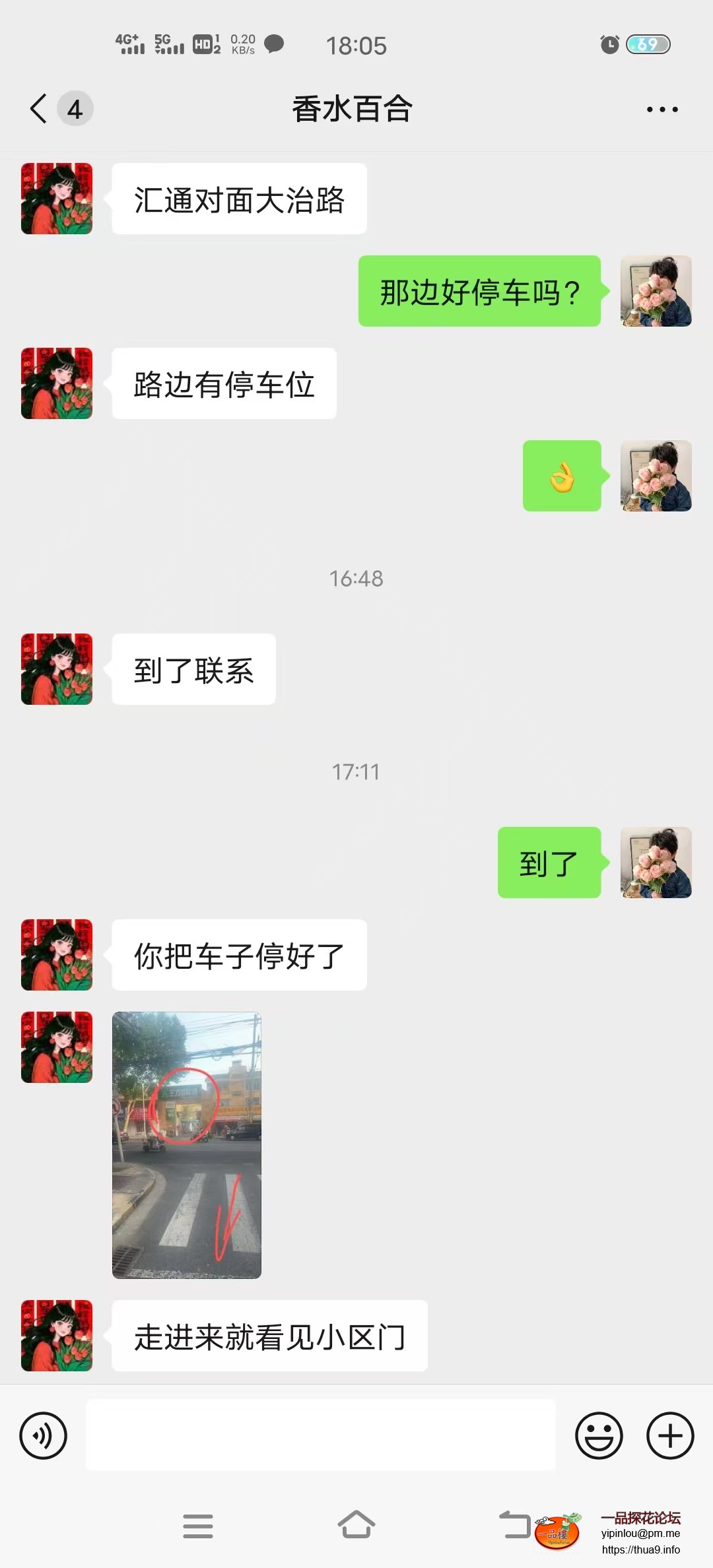Open 香水百合's profile via her avatar
713x1568 pixels.
pyautogui.click(x=56, y=199)
